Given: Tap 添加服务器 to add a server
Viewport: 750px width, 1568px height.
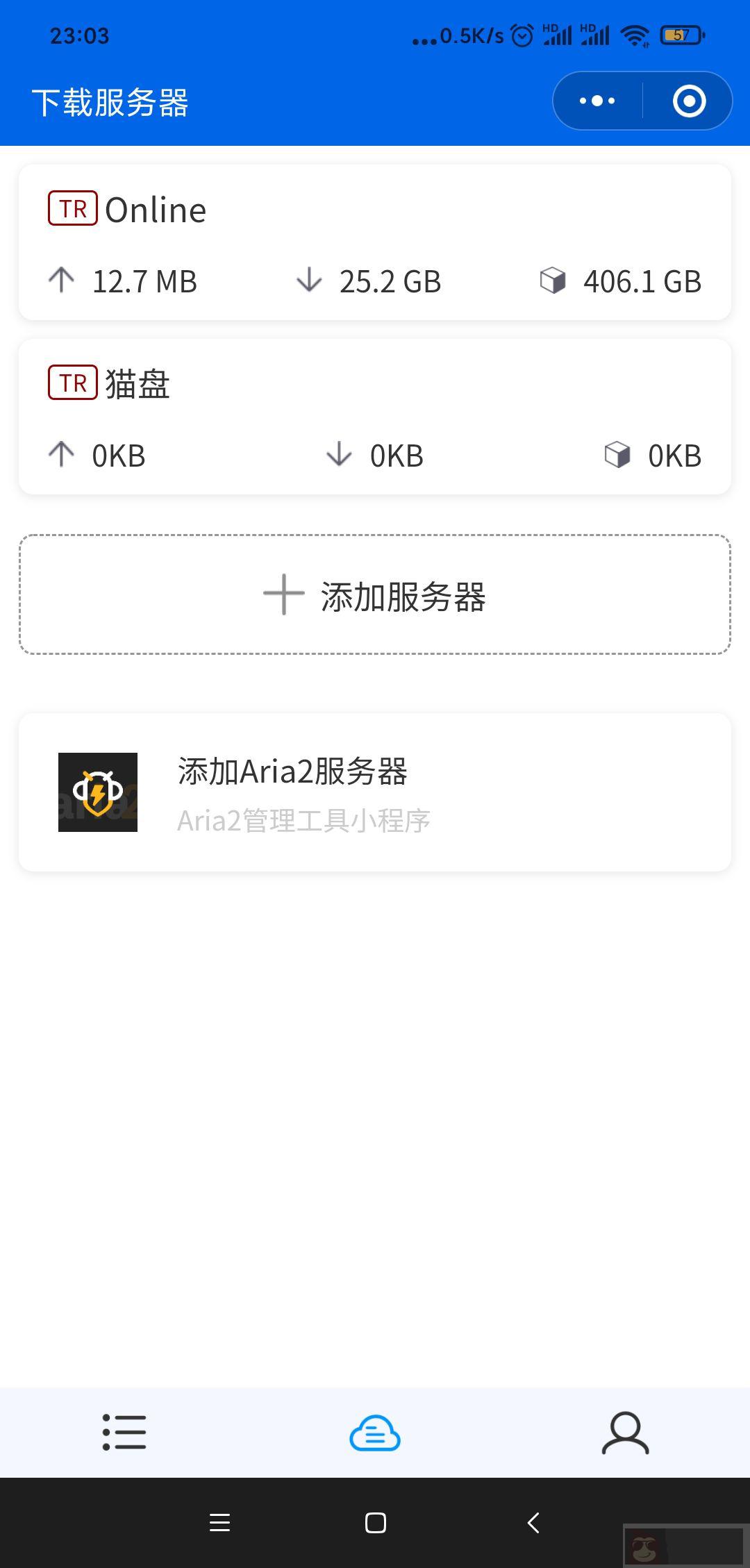Looking at the screenshot, I should (375, 595).
